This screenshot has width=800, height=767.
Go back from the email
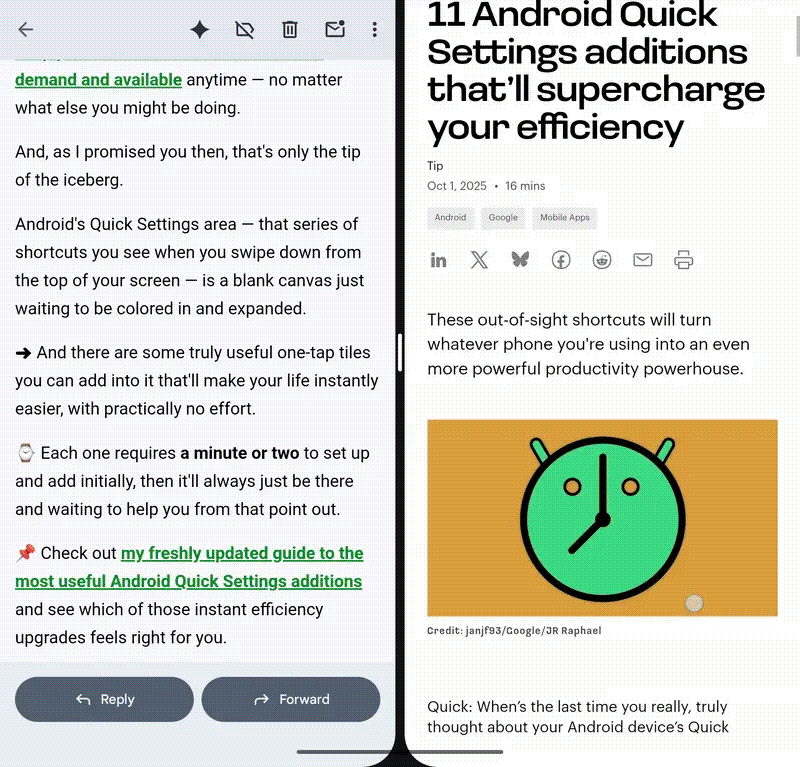click(26, 30)
